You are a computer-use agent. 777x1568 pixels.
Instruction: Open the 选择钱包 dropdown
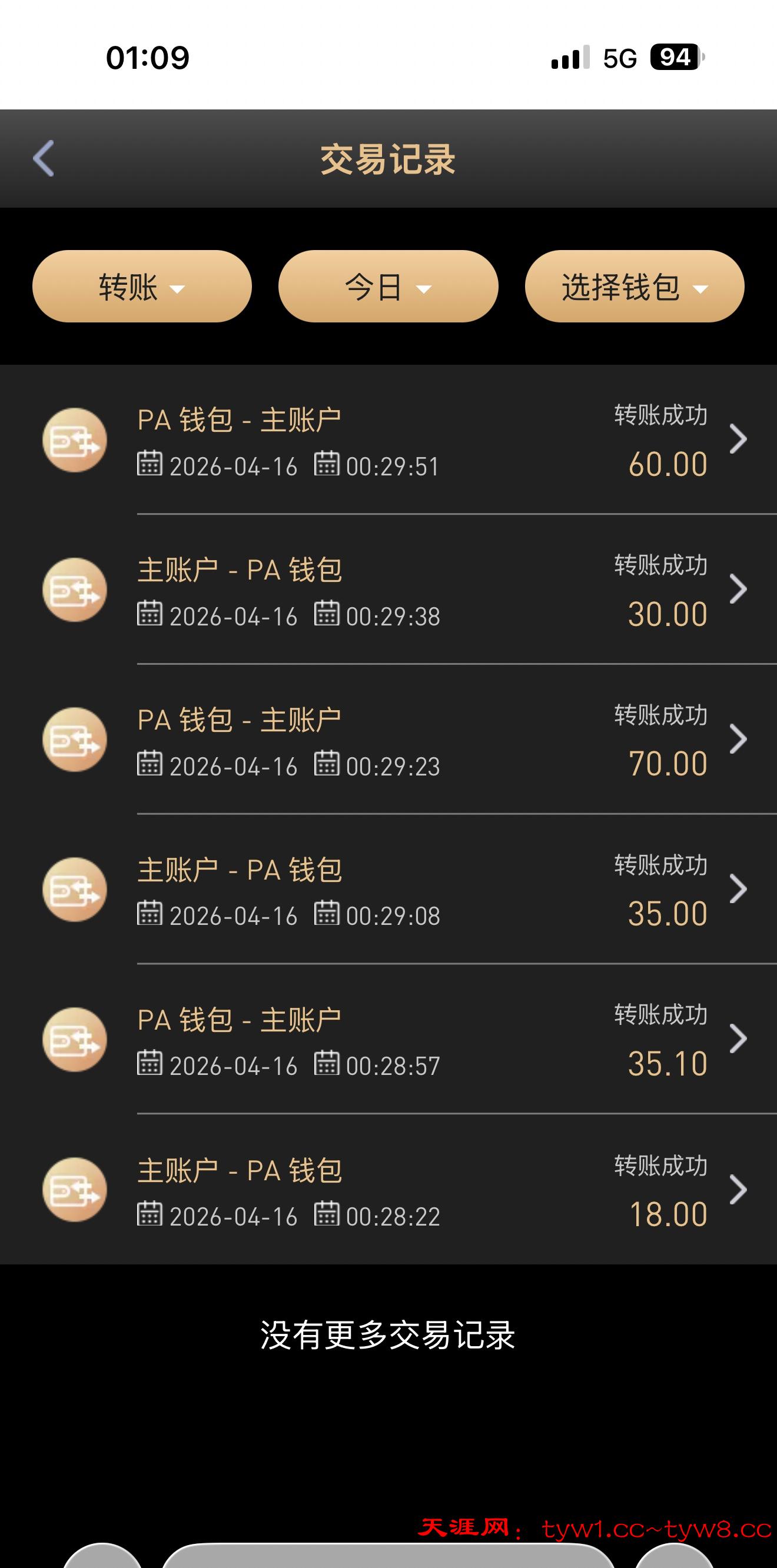(x=634, y=286)
